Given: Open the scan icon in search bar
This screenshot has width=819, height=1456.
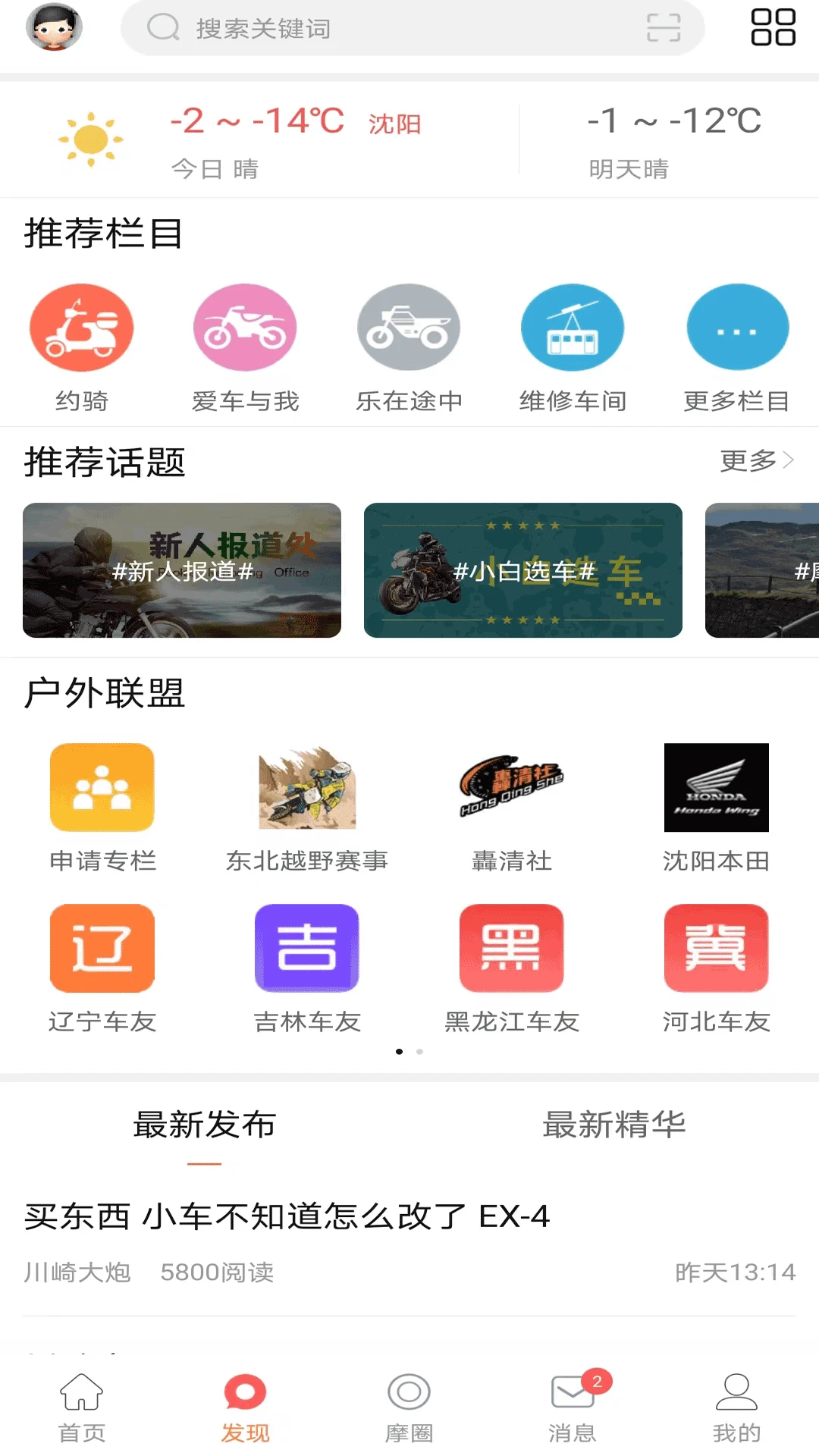Looking at the screenshot, I should [663, 28].
